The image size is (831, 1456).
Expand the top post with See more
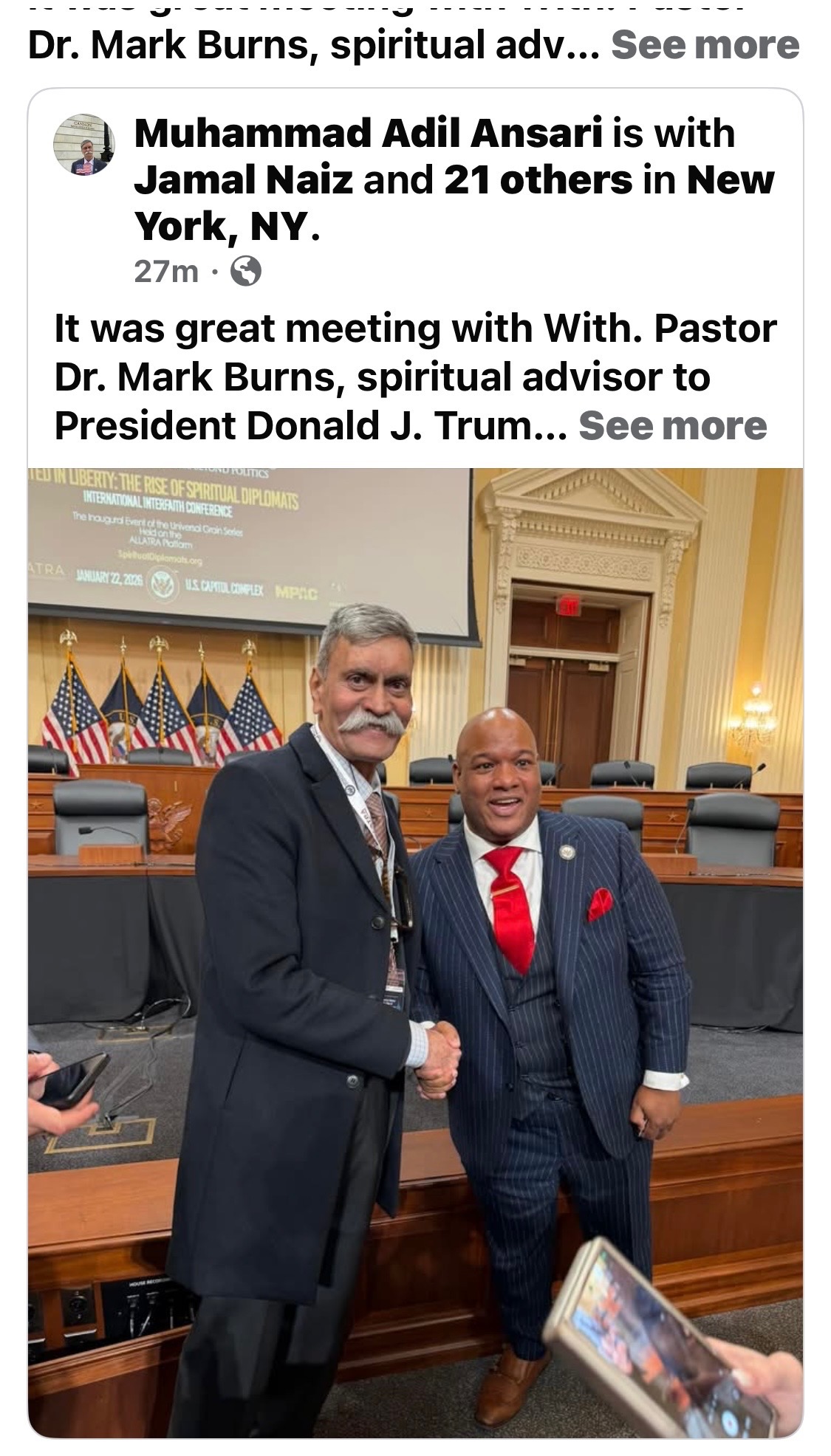point(705,46)
